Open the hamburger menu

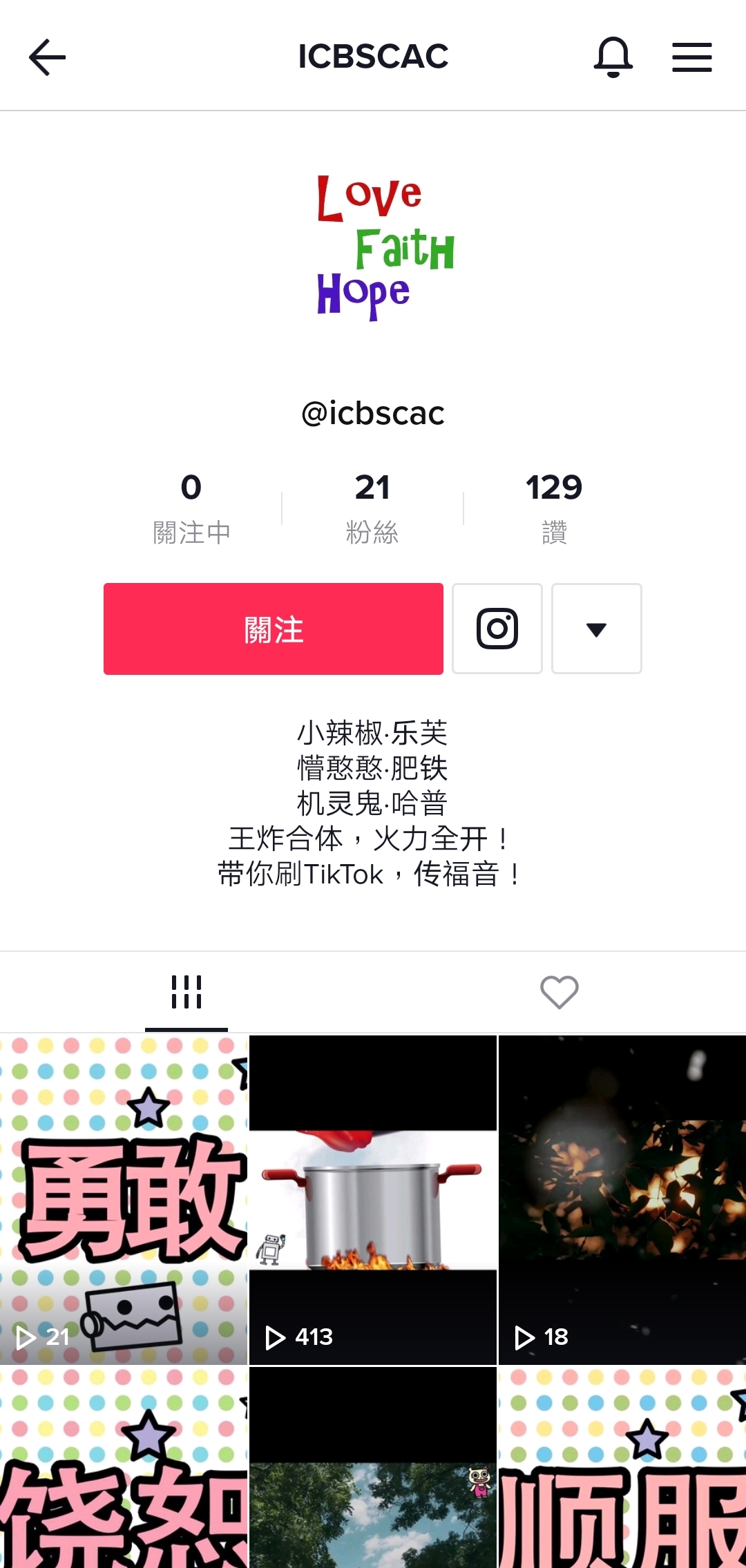692,57
